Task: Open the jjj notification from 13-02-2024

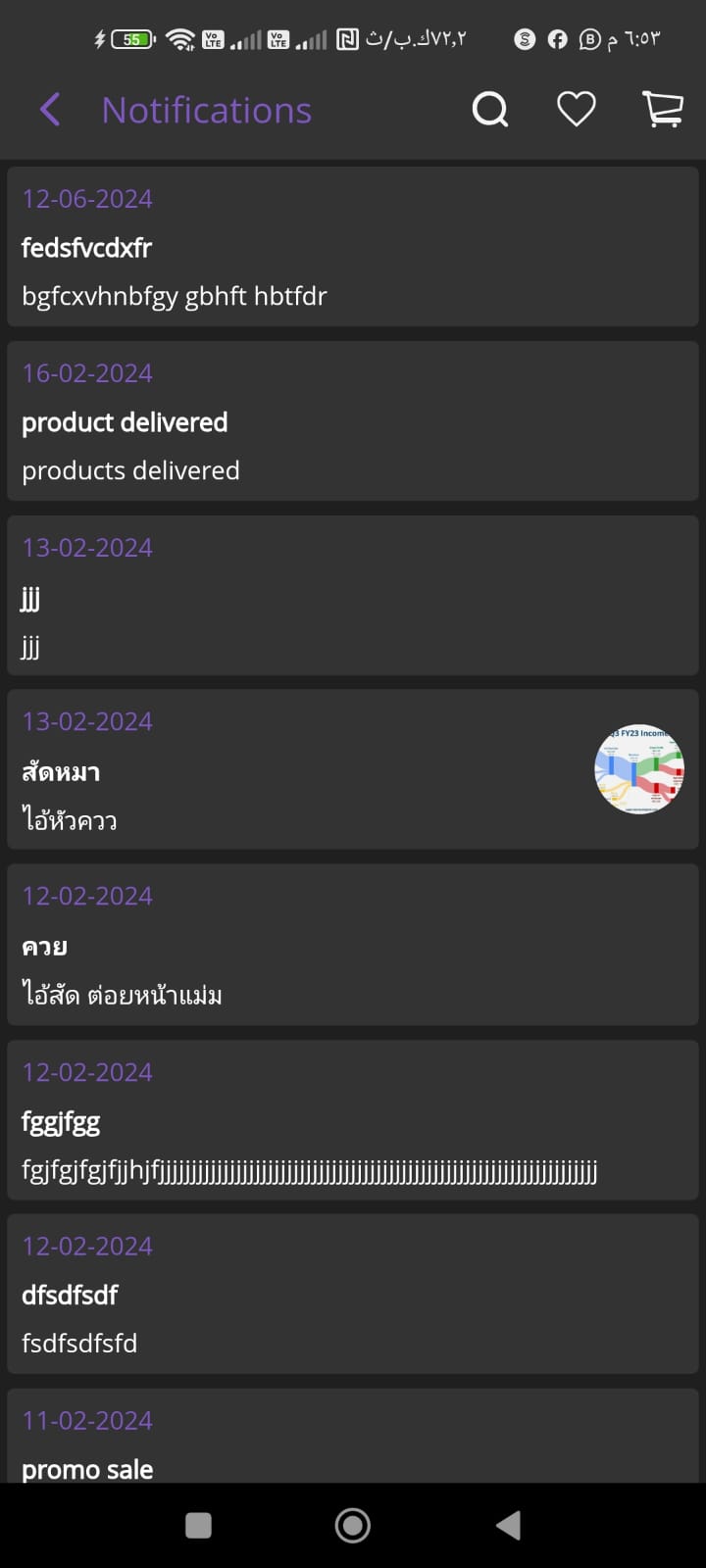Action: [353, 596]
